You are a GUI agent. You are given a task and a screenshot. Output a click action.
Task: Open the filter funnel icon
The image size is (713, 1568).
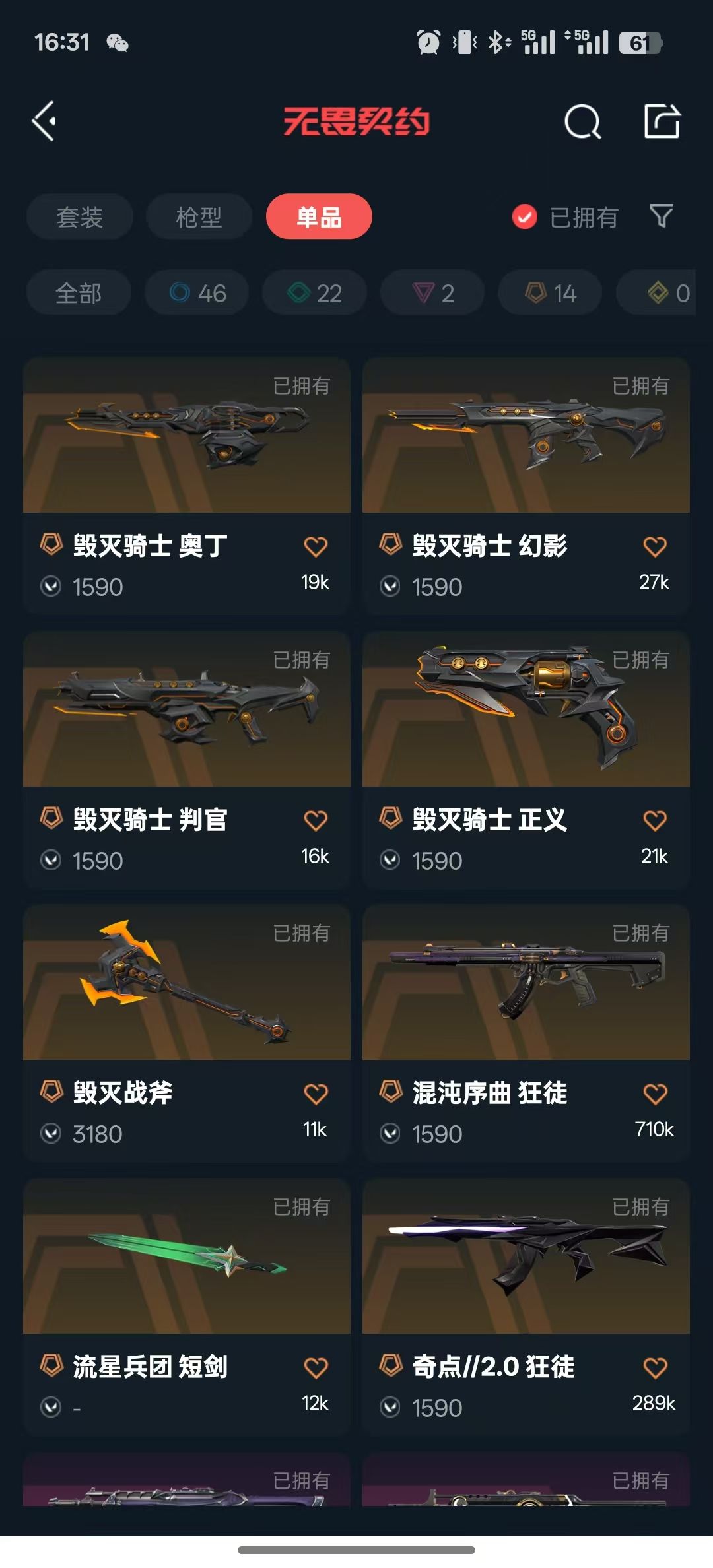(x=661, y=216)
